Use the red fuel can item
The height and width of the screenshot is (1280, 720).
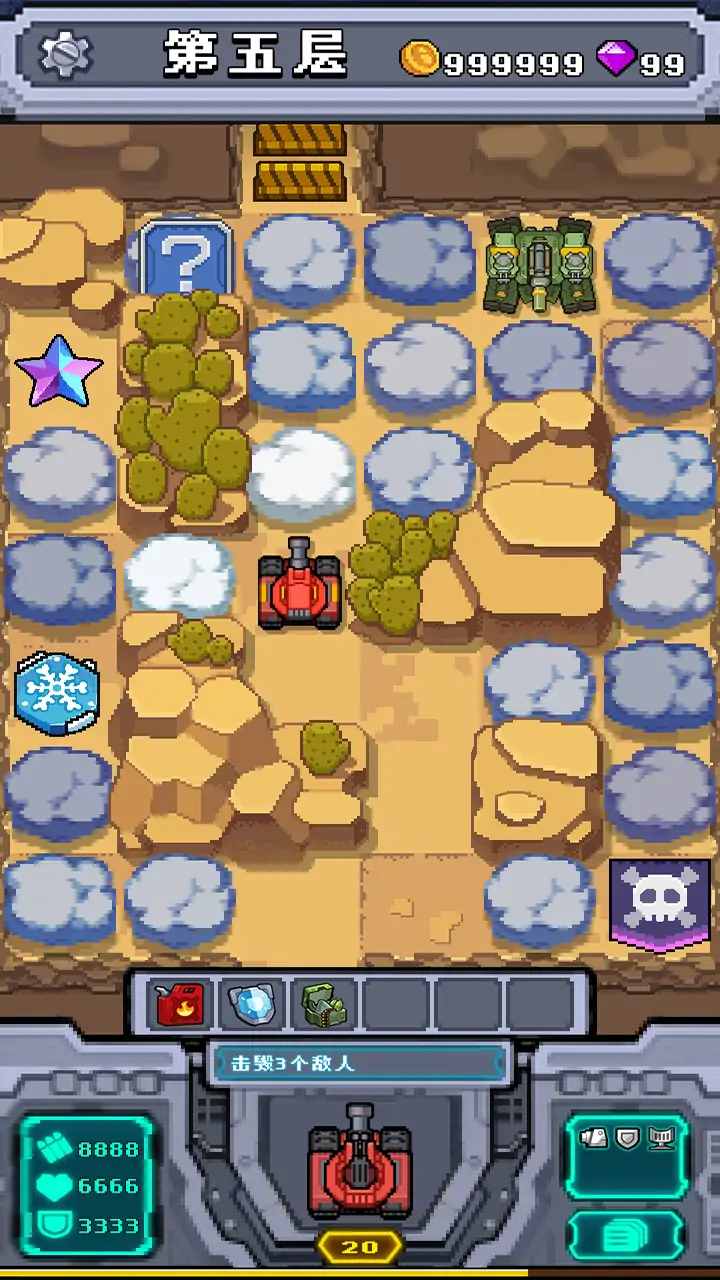tap(181, 1004)
